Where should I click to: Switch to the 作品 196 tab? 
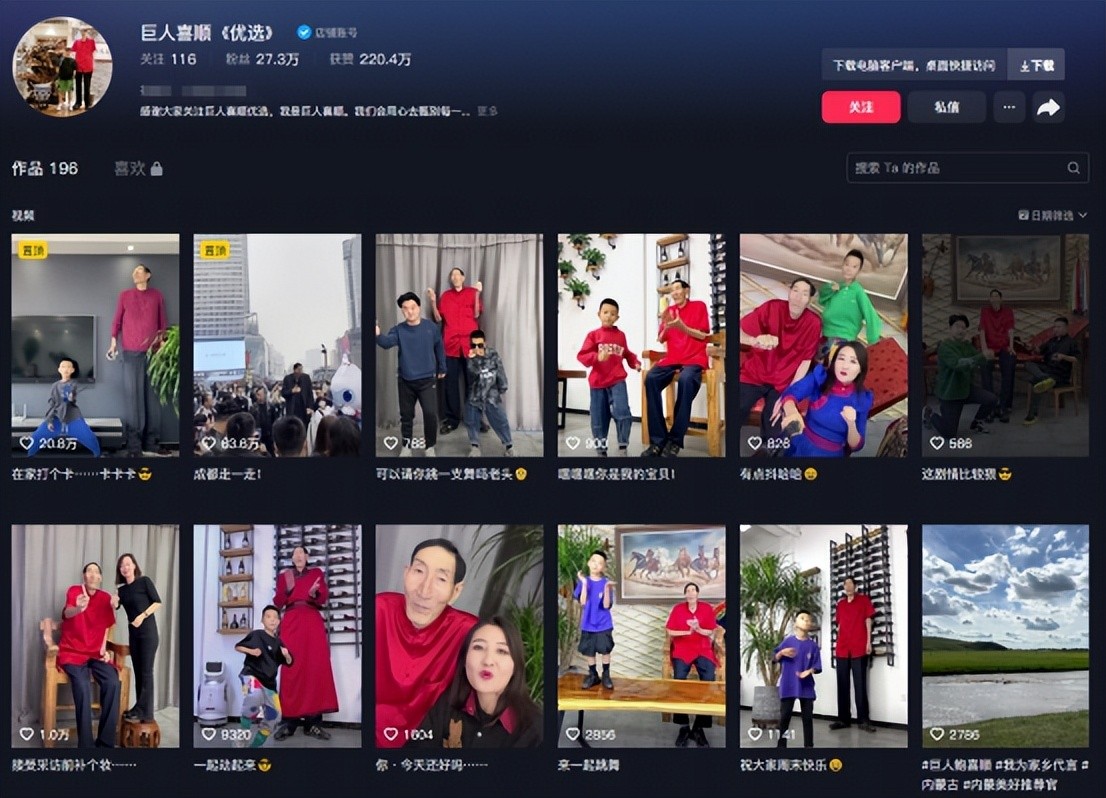45,168
